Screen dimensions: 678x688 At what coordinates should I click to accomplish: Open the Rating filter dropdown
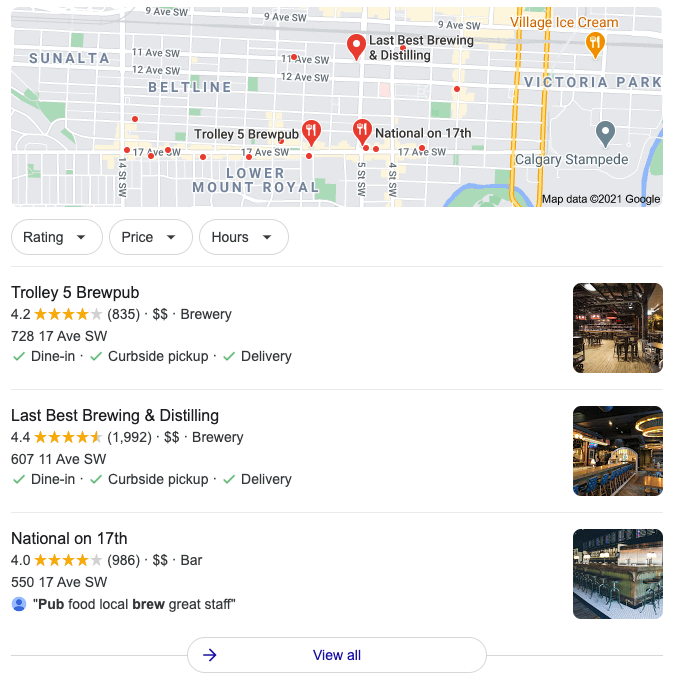pos(56,237)
